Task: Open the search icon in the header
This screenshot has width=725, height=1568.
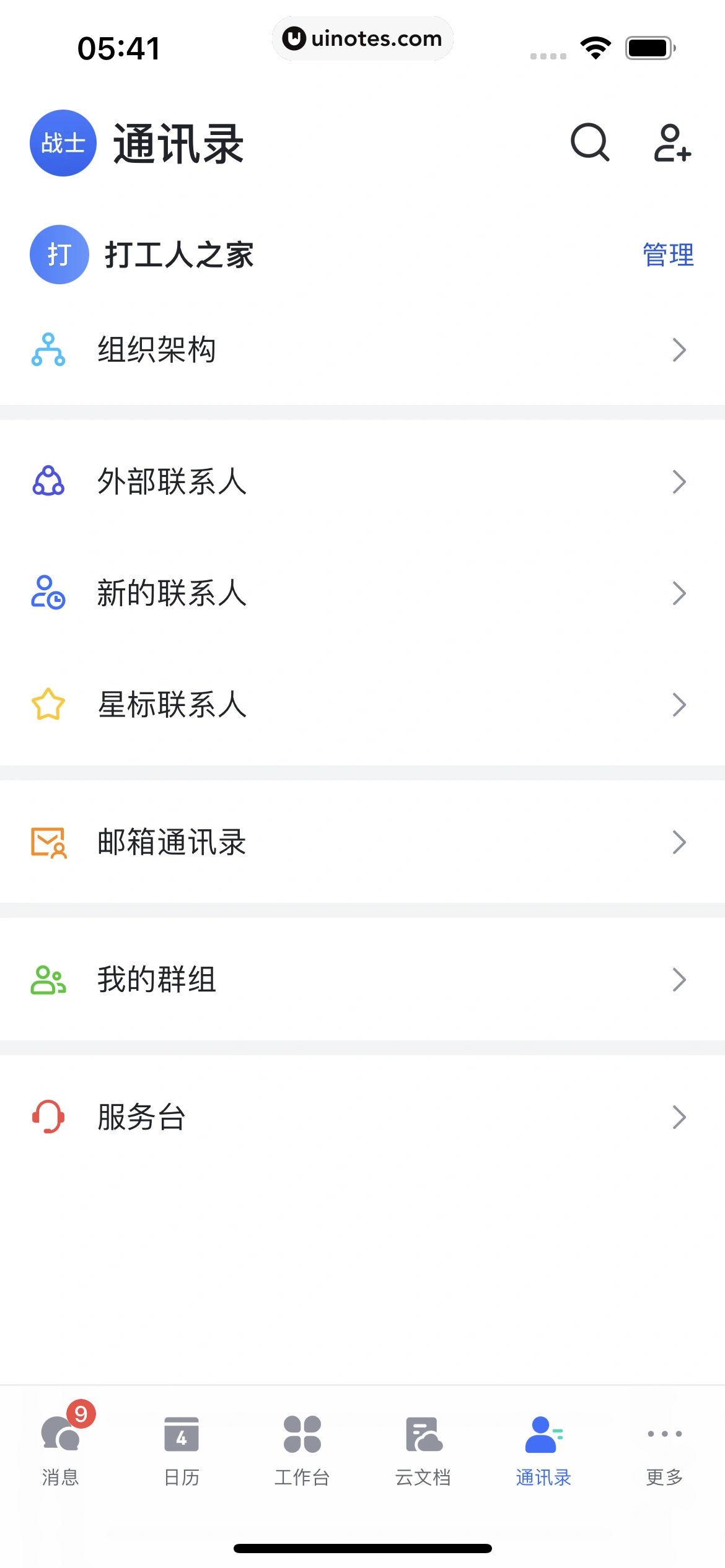Action: pos(590,143)
